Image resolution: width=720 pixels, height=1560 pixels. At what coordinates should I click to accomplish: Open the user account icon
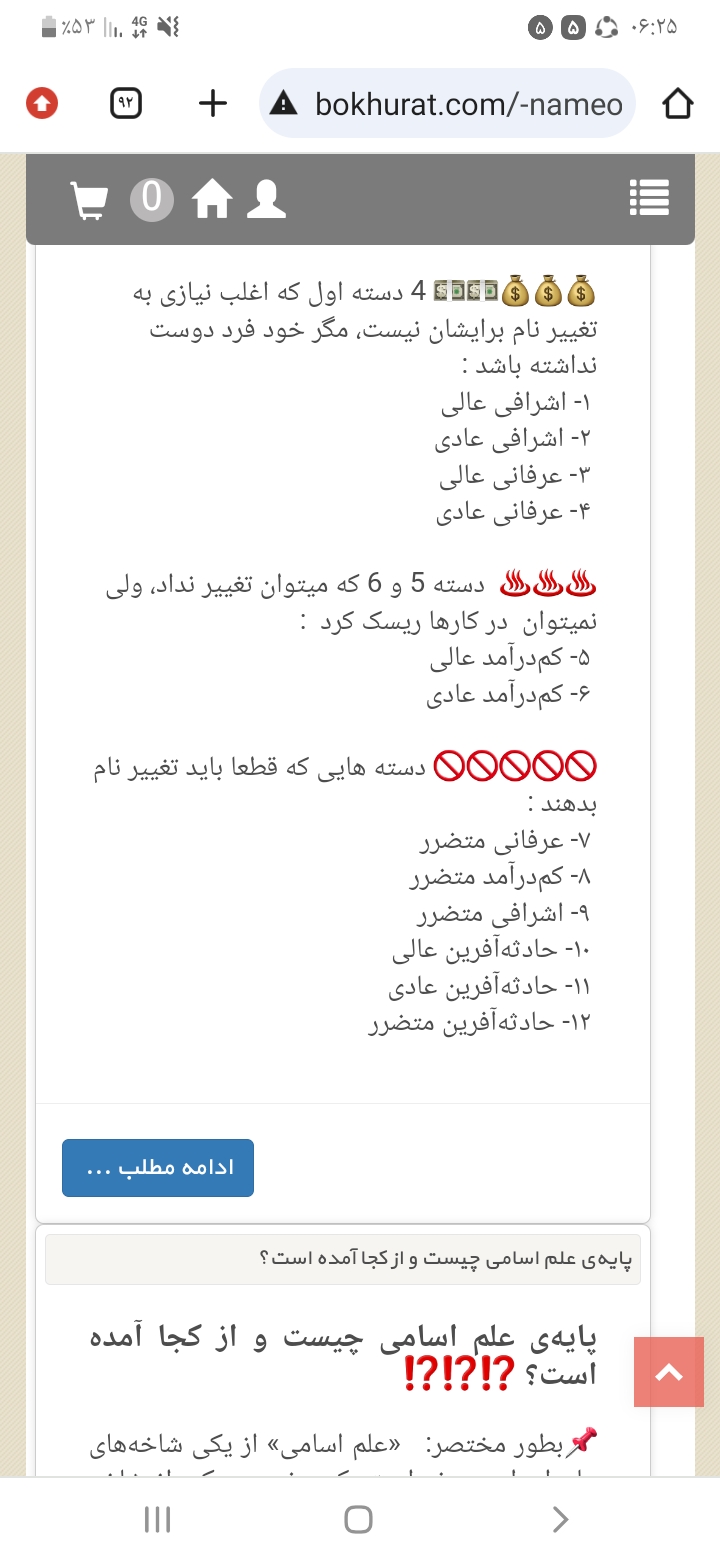pyautogui.click(x=265, y=199)
